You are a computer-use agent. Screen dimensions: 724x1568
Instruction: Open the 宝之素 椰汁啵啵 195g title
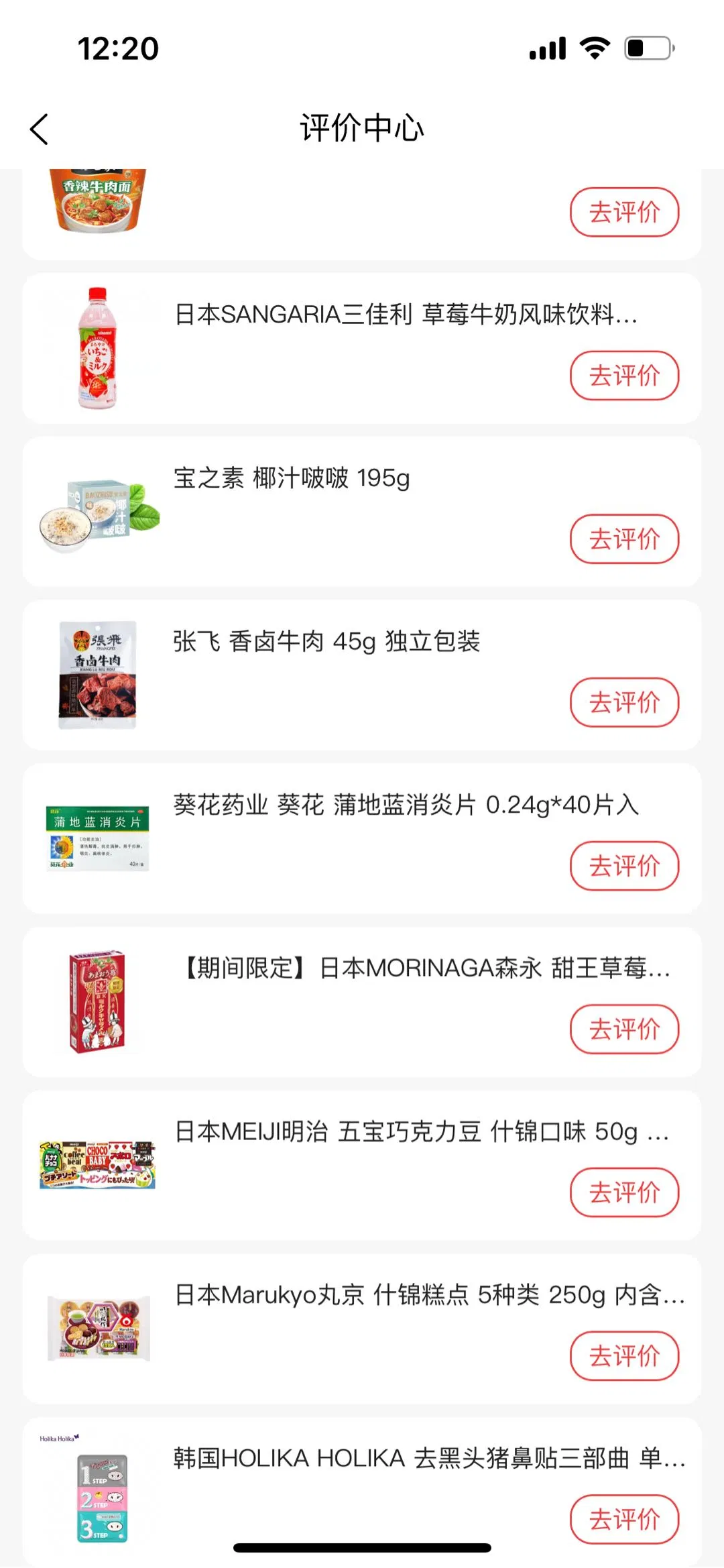point(292,478)
